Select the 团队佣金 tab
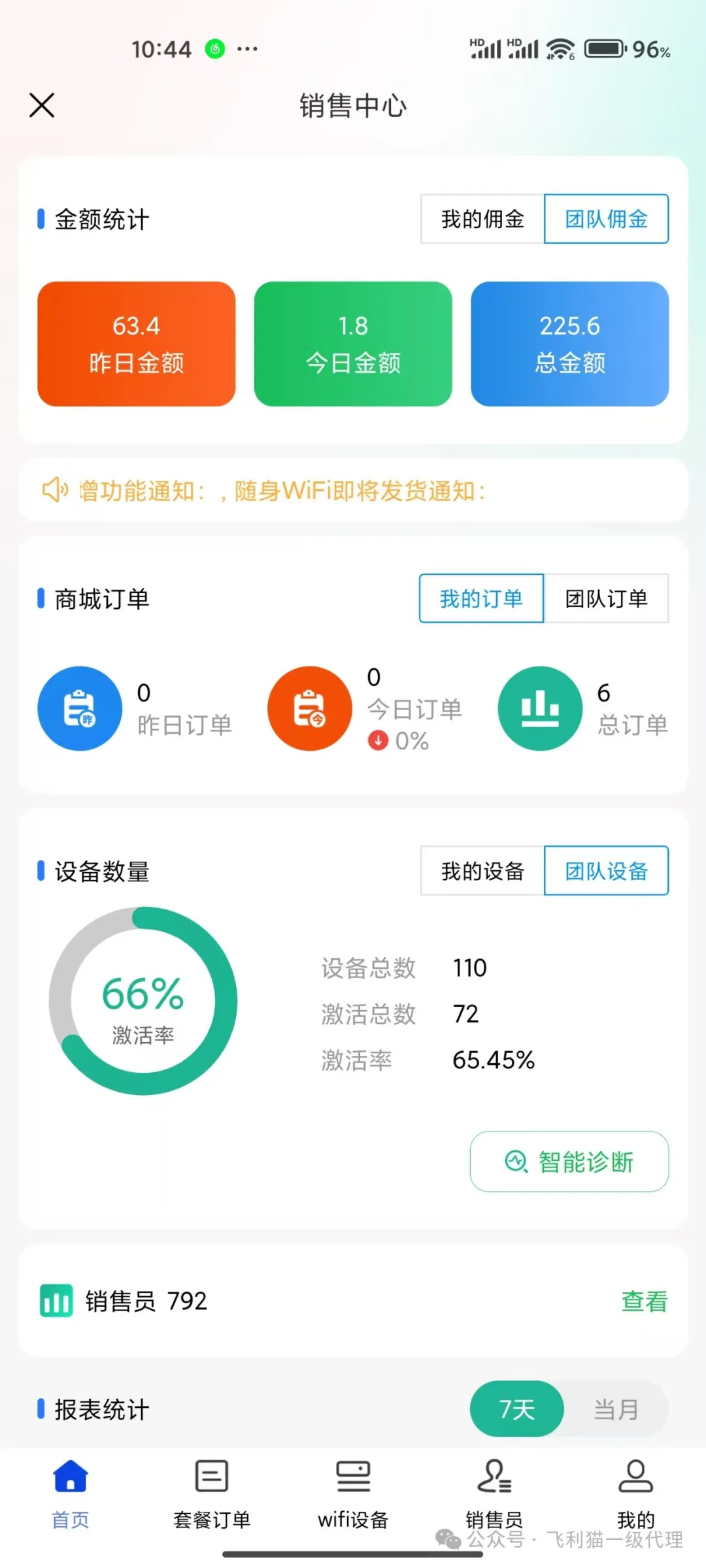The height and width of the screenshot is (1568, 706). point(606,219)
